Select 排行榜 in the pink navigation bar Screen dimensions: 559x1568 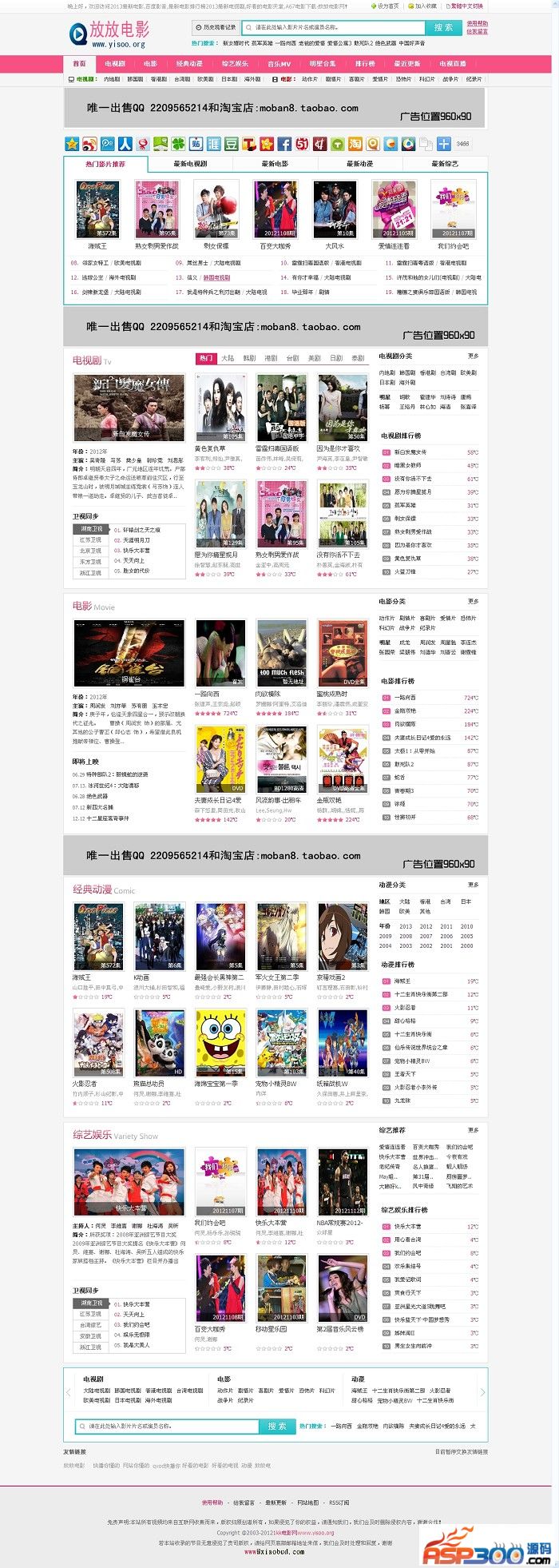tap(365, 64)
